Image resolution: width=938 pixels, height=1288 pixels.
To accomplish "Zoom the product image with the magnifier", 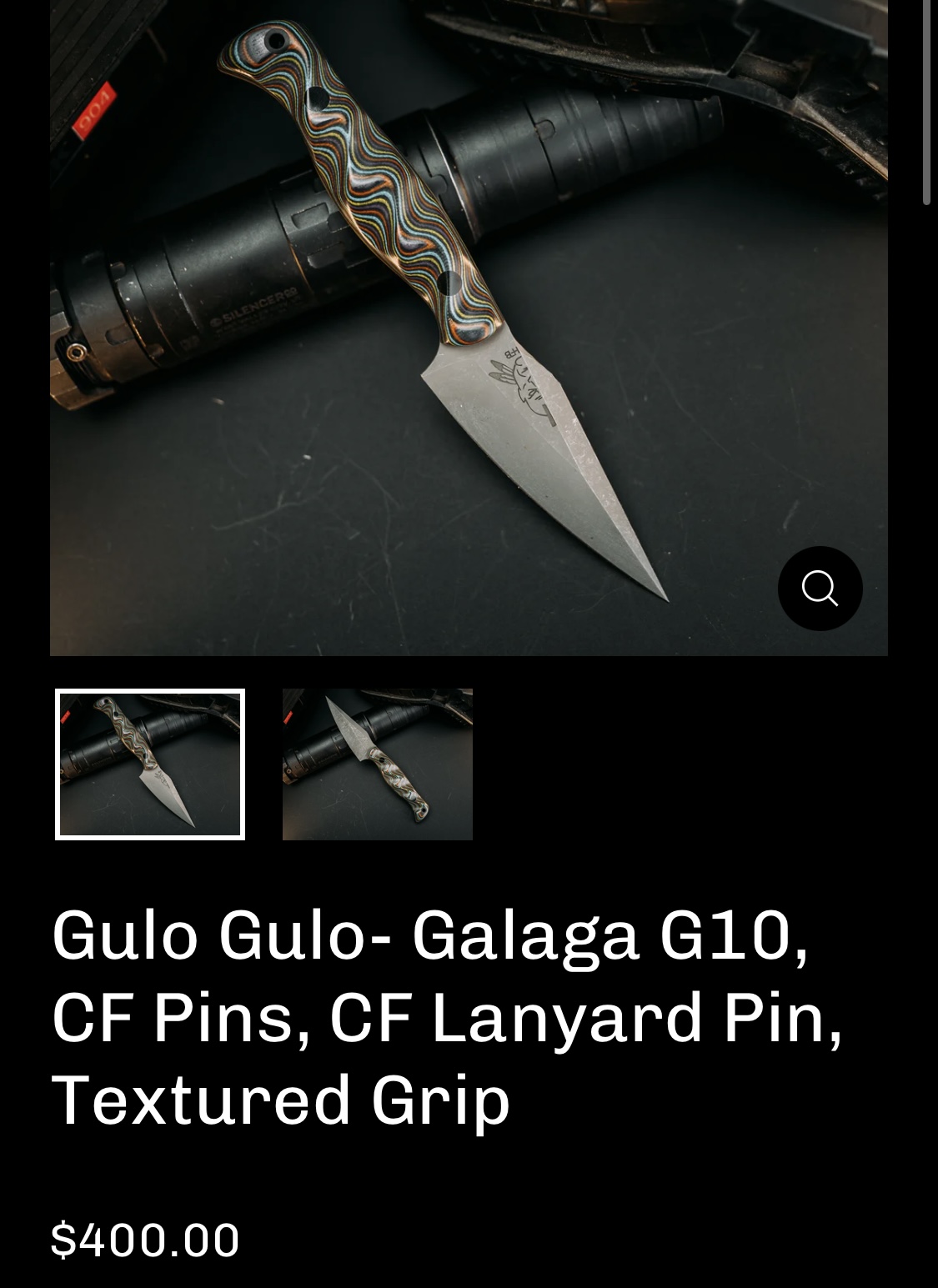I will 820,589.
